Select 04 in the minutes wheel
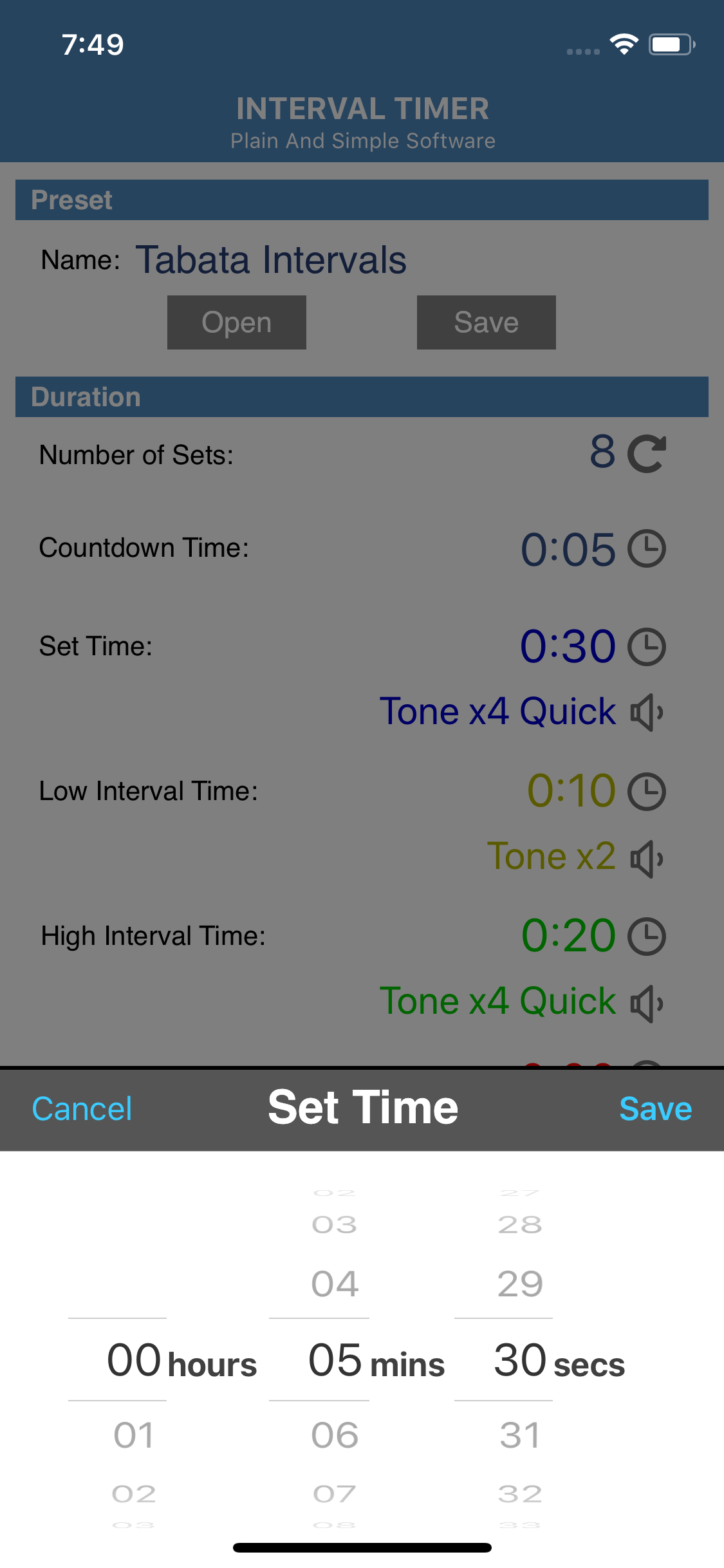Viewport: 724px width, 1568px height. tap(335, 1284)
